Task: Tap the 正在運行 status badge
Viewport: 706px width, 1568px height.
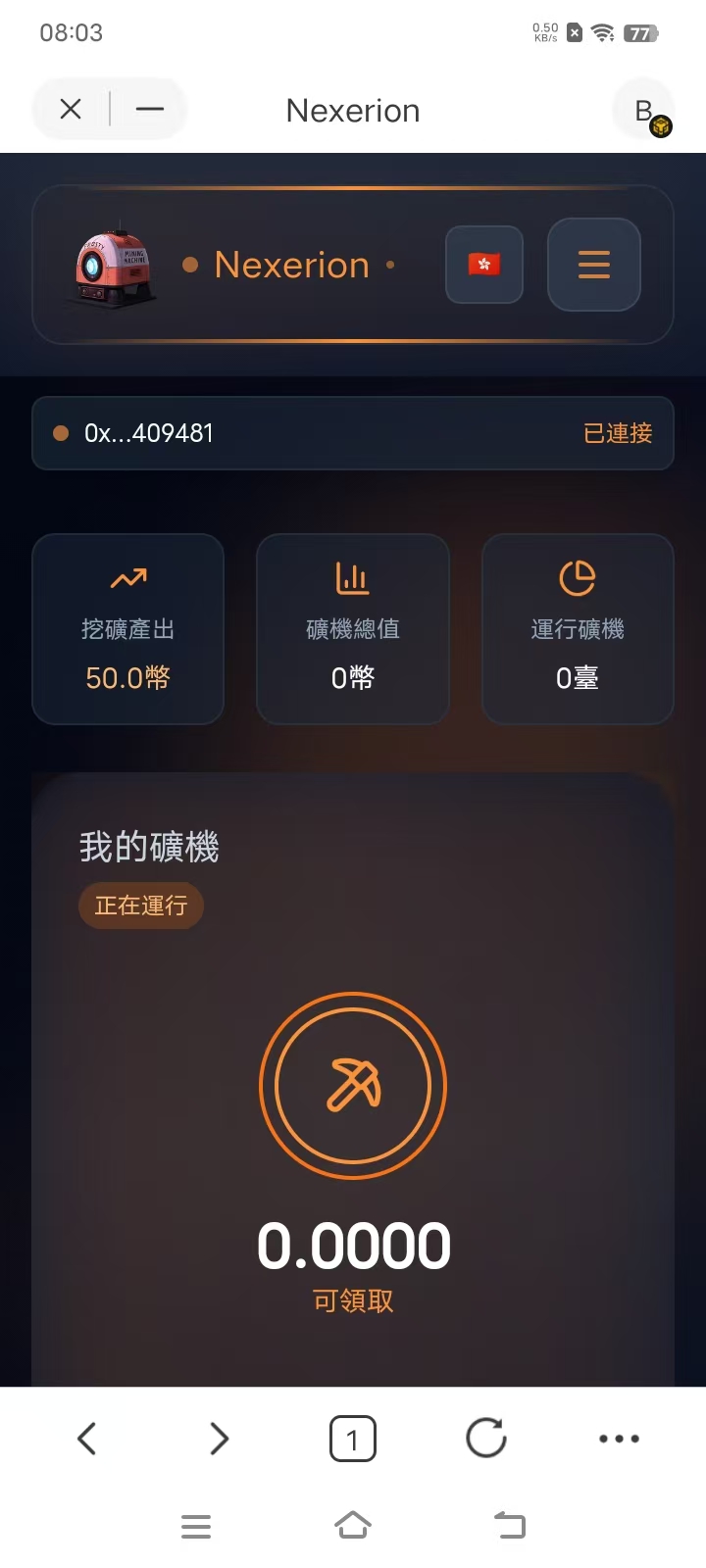Action: (x=141, y=906)
